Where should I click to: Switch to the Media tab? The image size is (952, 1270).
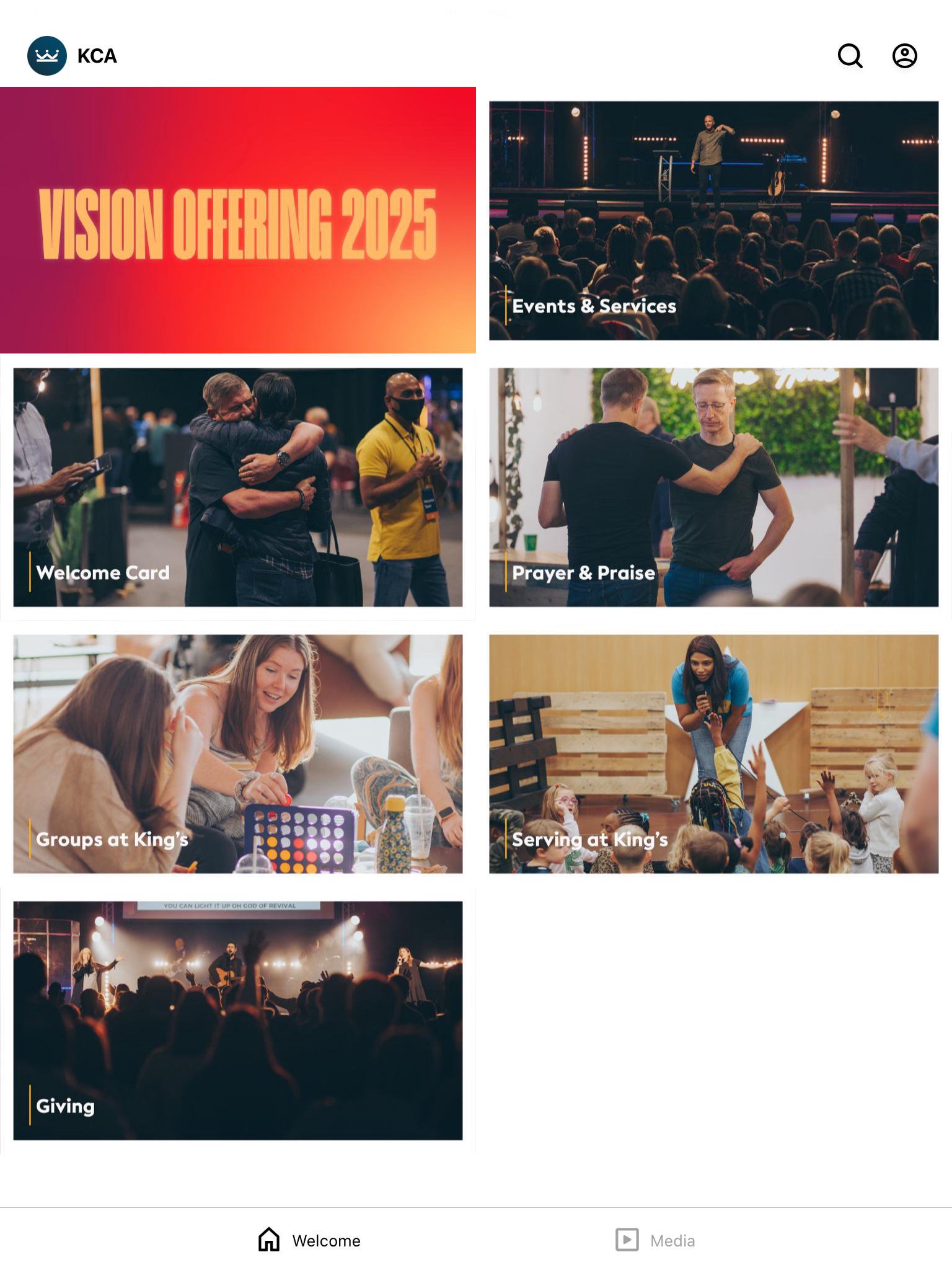click(x=655, y=1240)
